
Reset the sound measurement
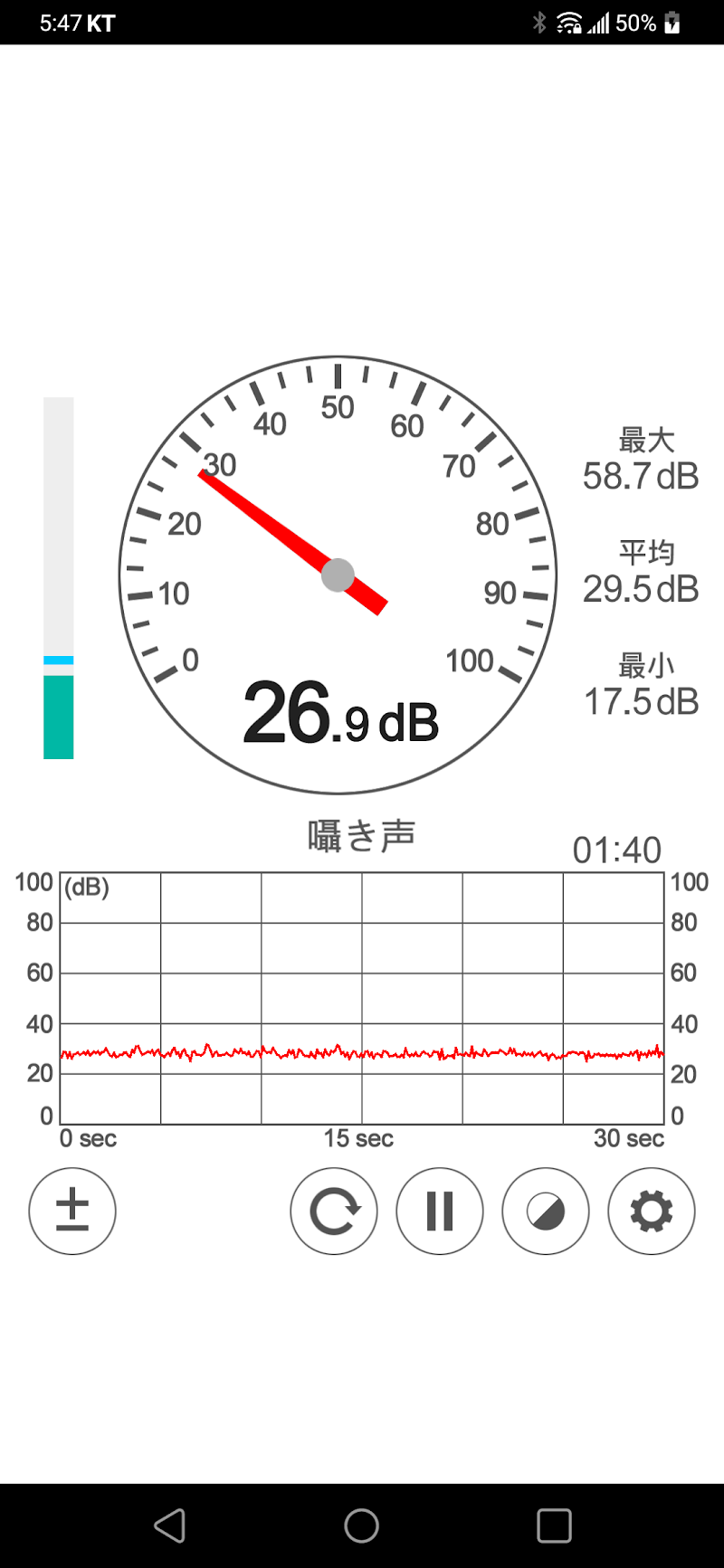click(x=334, y=1211)
